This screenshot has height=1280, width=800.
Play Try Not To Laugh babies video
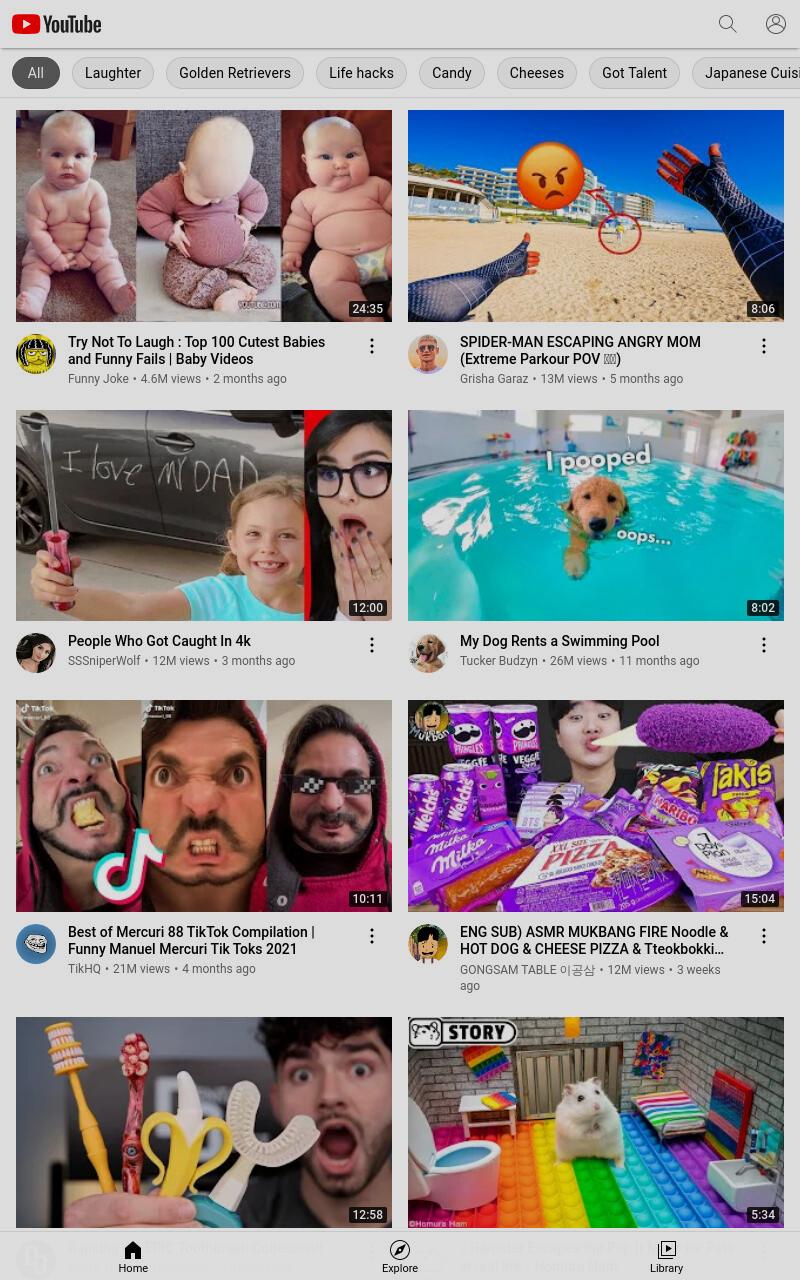tap(204, 216)
